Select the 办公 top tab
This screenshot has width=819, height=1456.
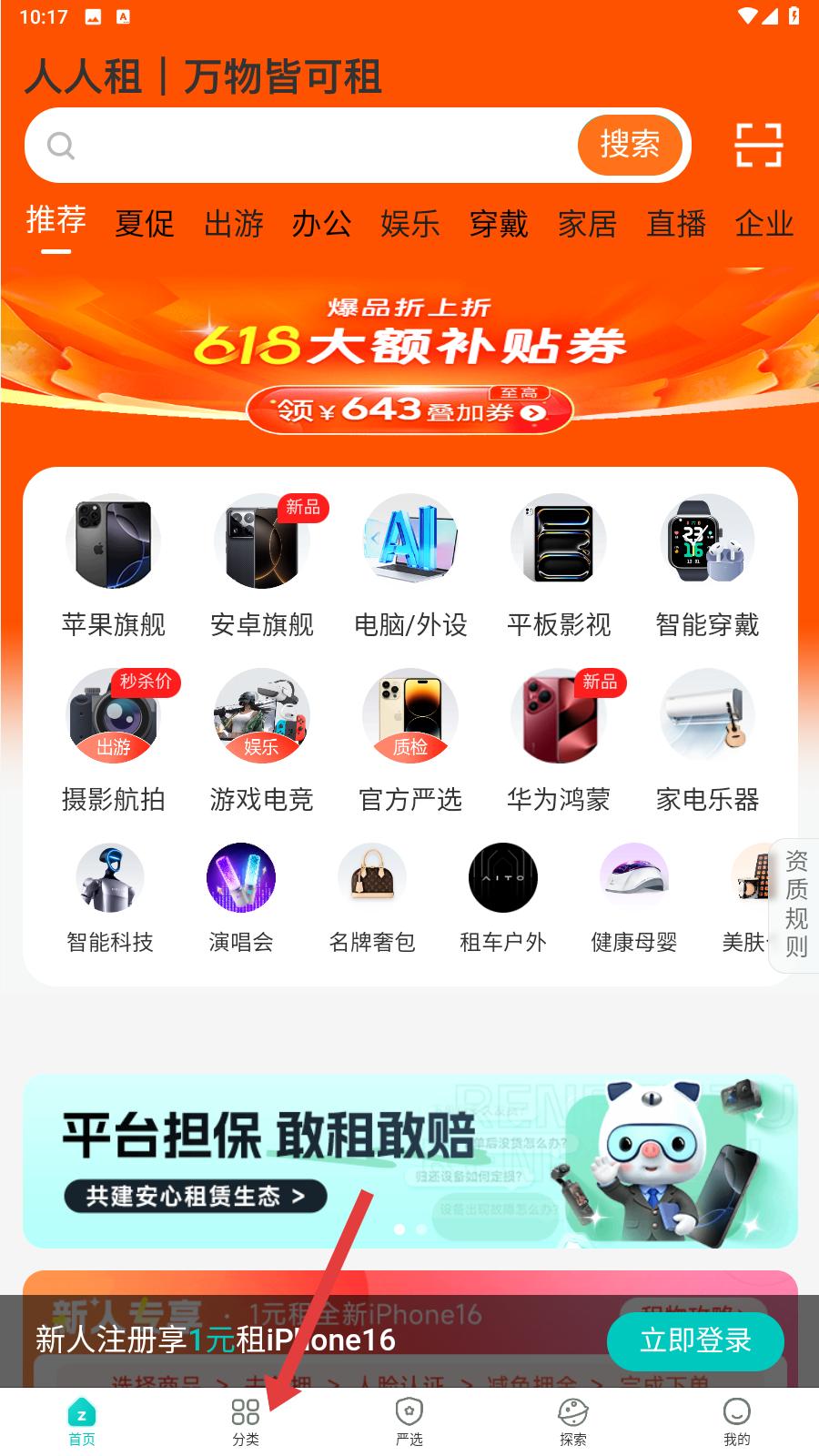pyautogui.click(x=322, y=224)
